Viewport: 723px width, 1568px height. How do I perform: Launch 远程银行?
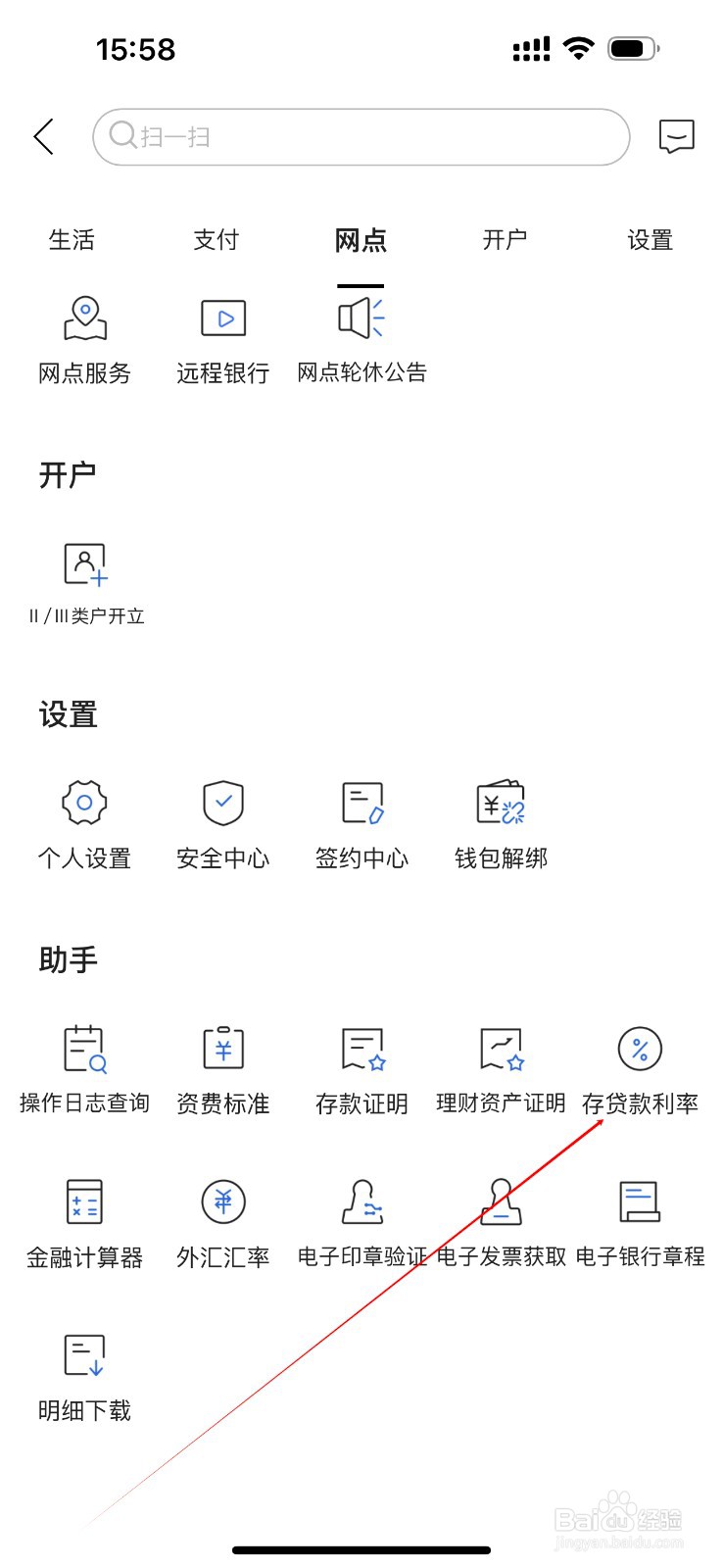(223, 339)
